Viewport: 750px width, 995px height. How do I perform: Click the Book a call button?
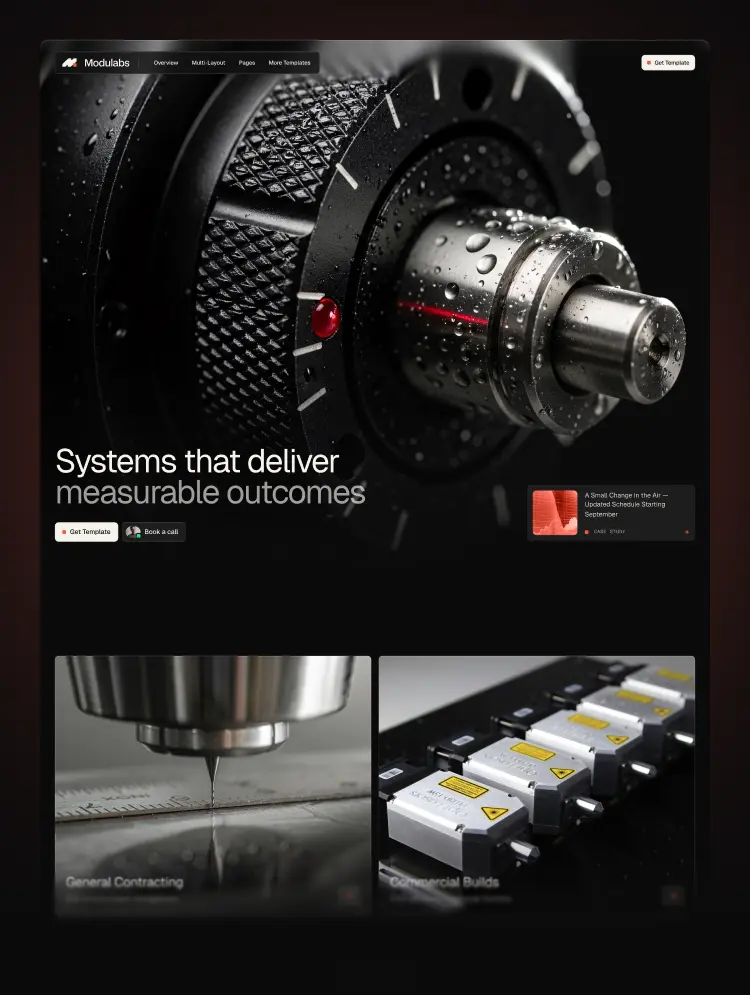coord(155,531)
